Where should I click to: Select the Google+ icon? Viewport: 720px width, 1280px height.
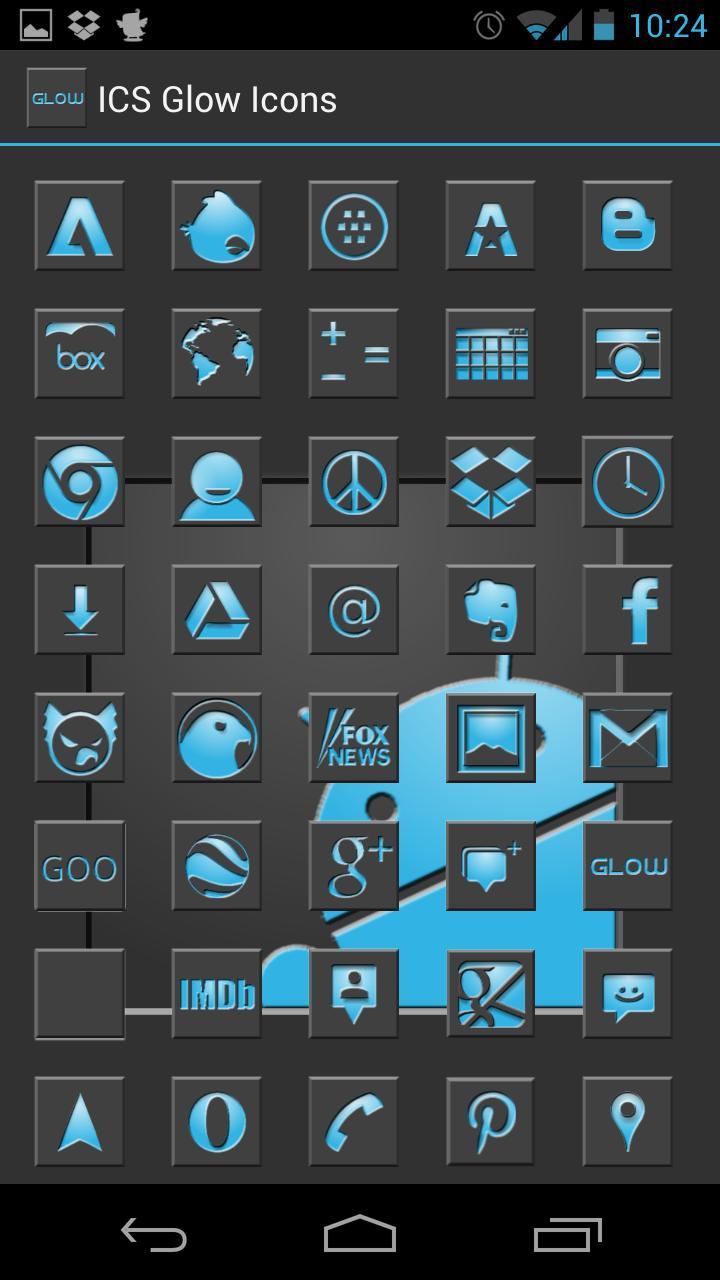353,867
